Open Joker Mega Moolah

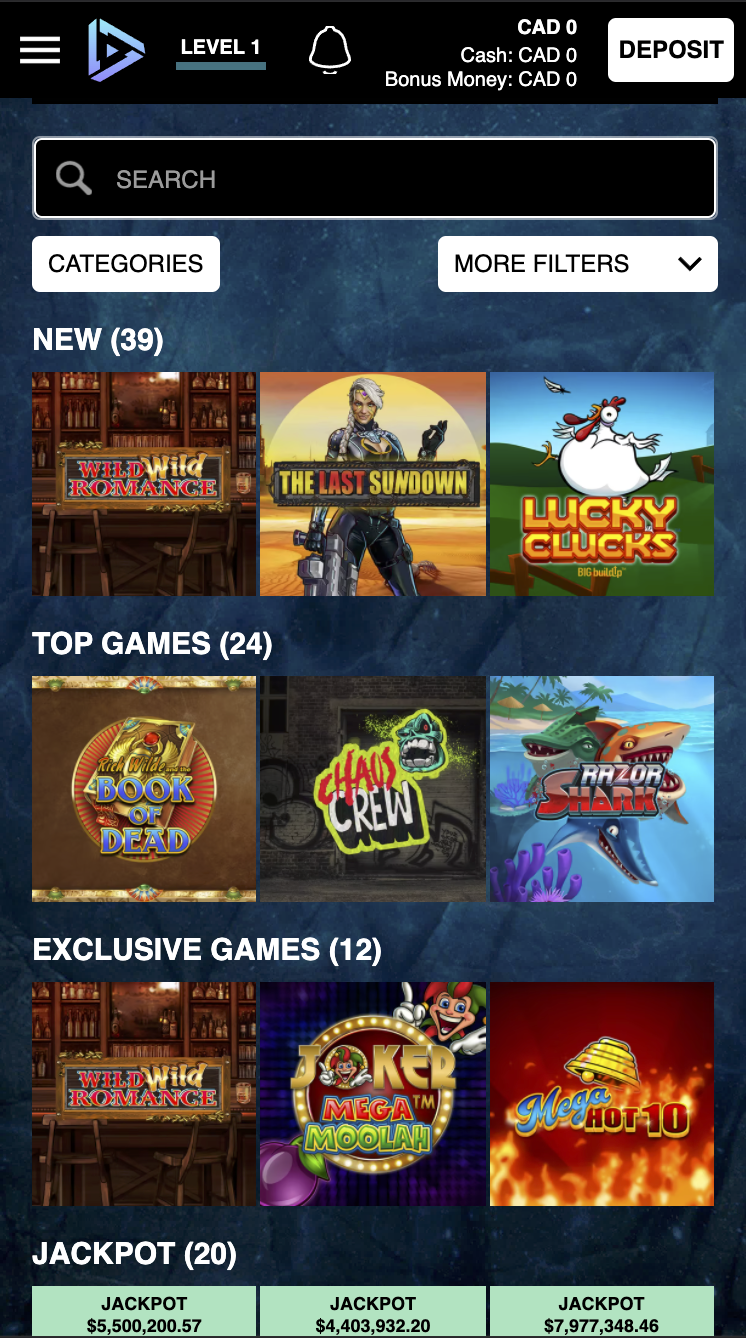373,1094
